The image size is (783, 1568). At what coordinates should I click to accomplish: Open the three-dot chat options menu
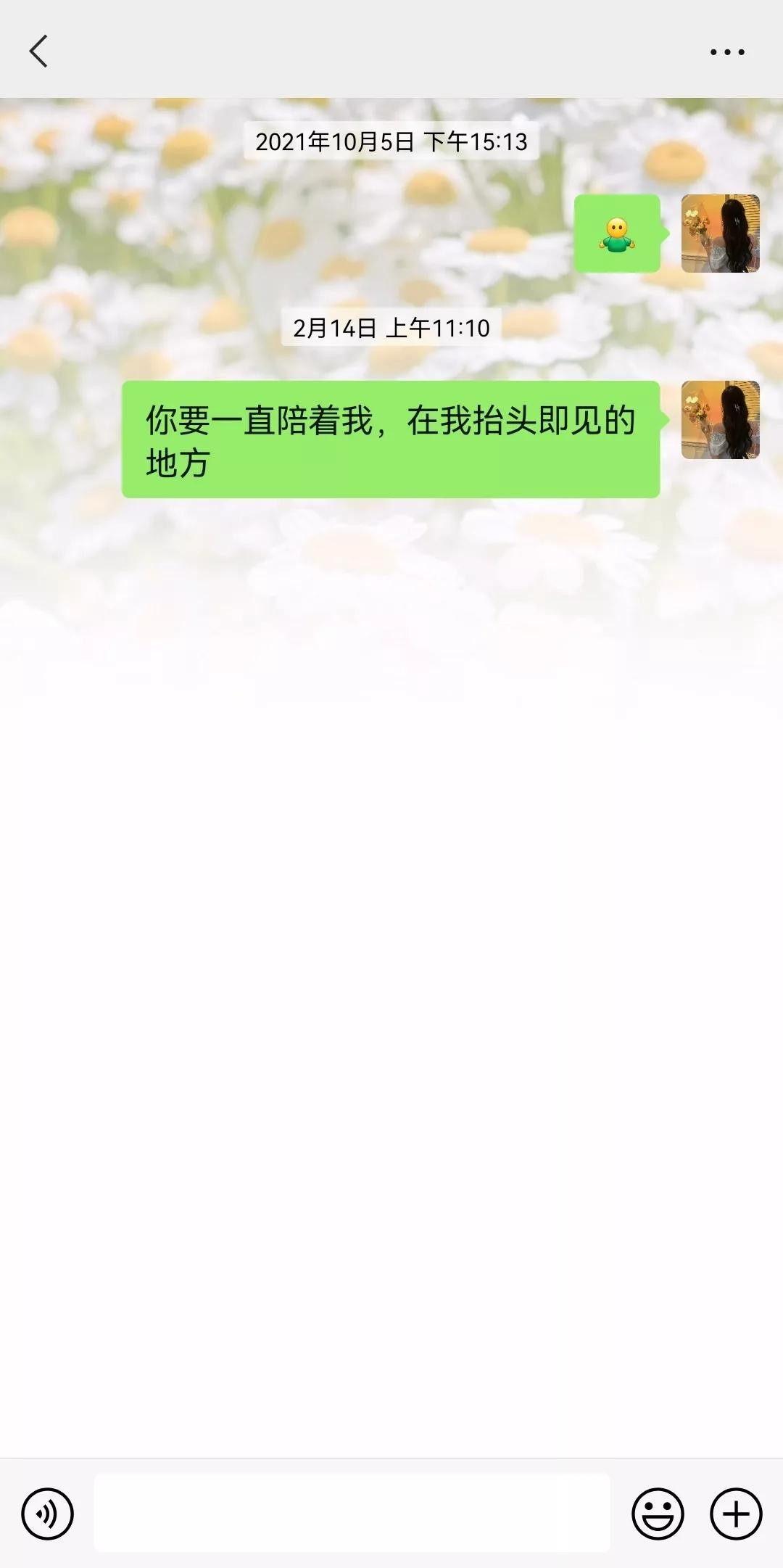click(726, 52)
